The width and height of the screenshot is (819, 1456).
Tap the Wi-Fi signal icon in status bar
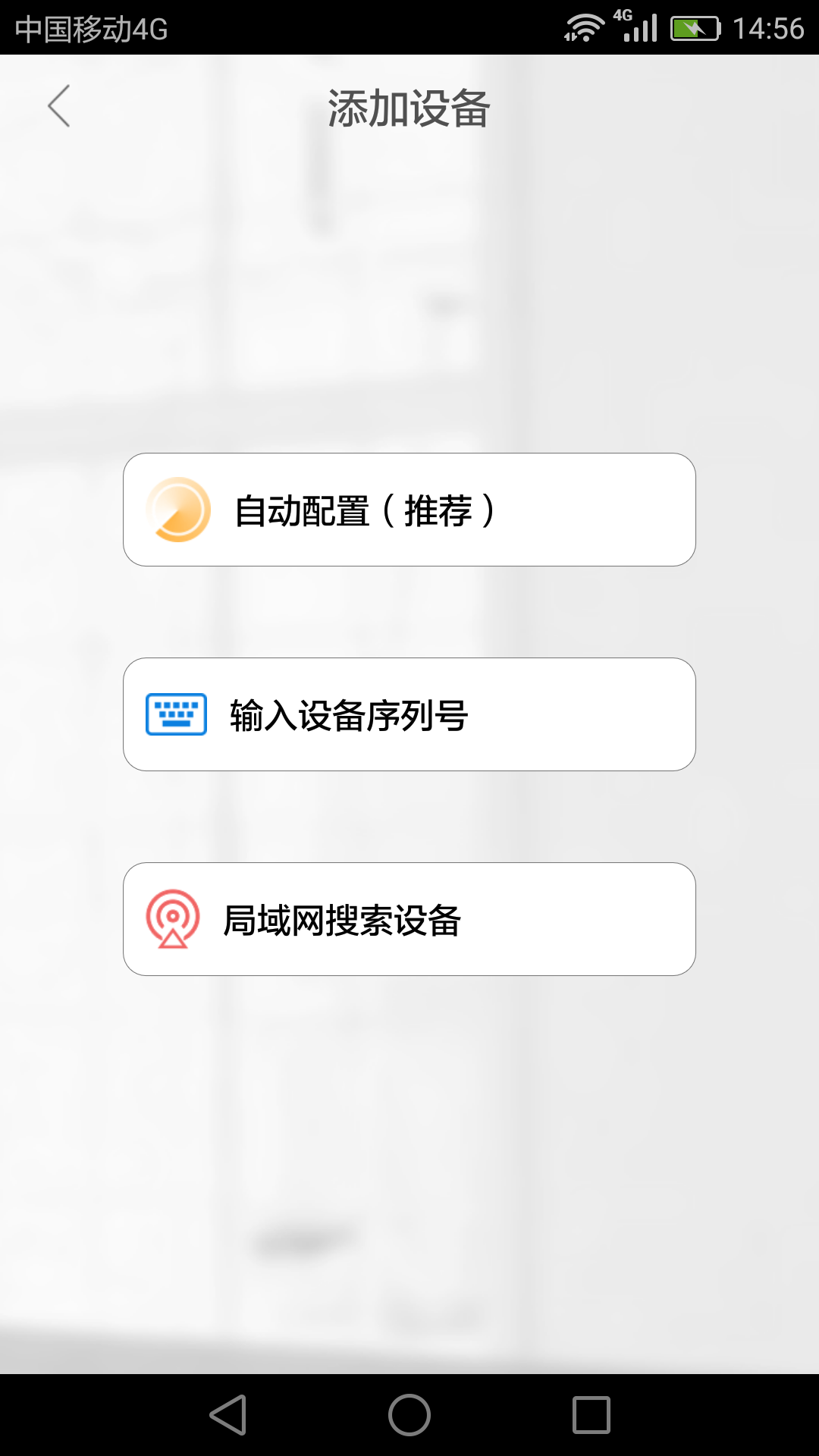584,25
